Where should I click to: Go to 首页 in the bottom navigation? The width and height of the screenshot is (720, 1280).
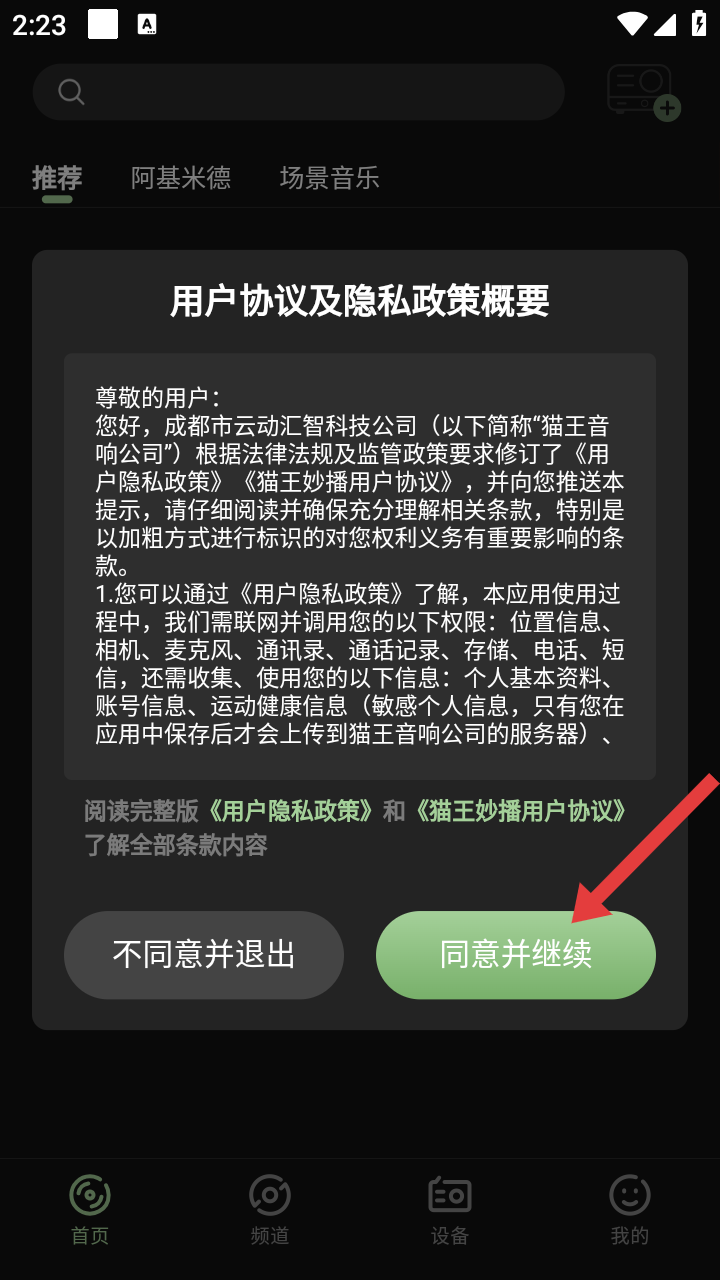tap(90, 1210)
